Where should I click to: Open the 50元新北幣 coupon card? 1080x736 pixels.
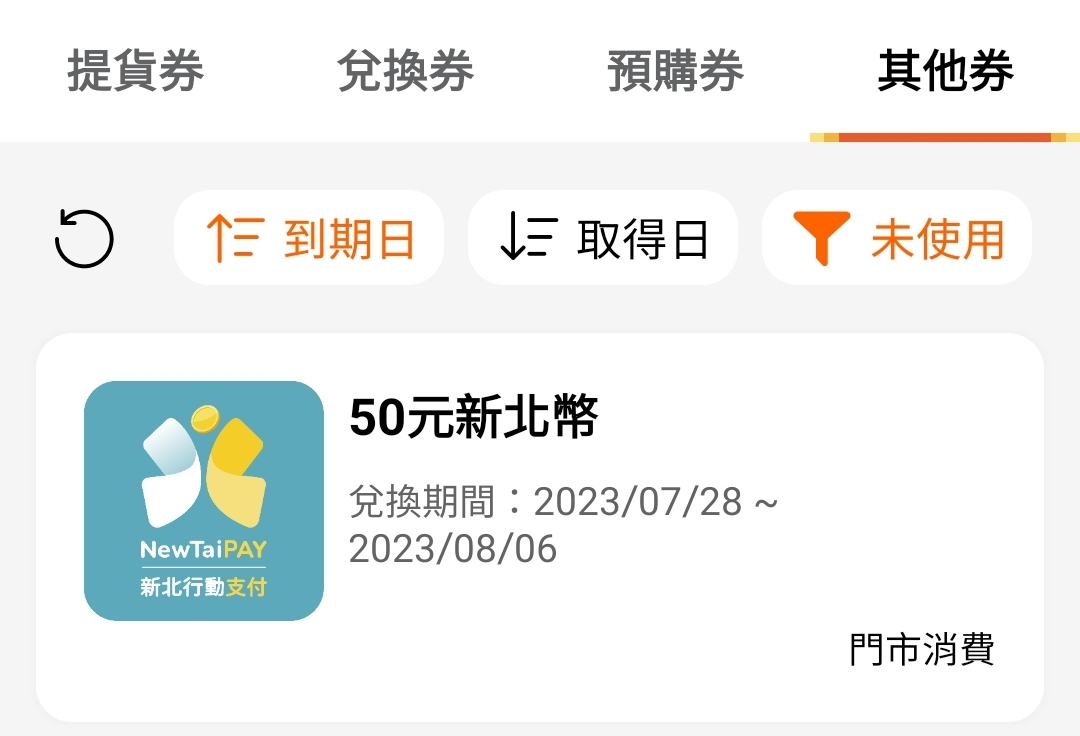point(540,527)
